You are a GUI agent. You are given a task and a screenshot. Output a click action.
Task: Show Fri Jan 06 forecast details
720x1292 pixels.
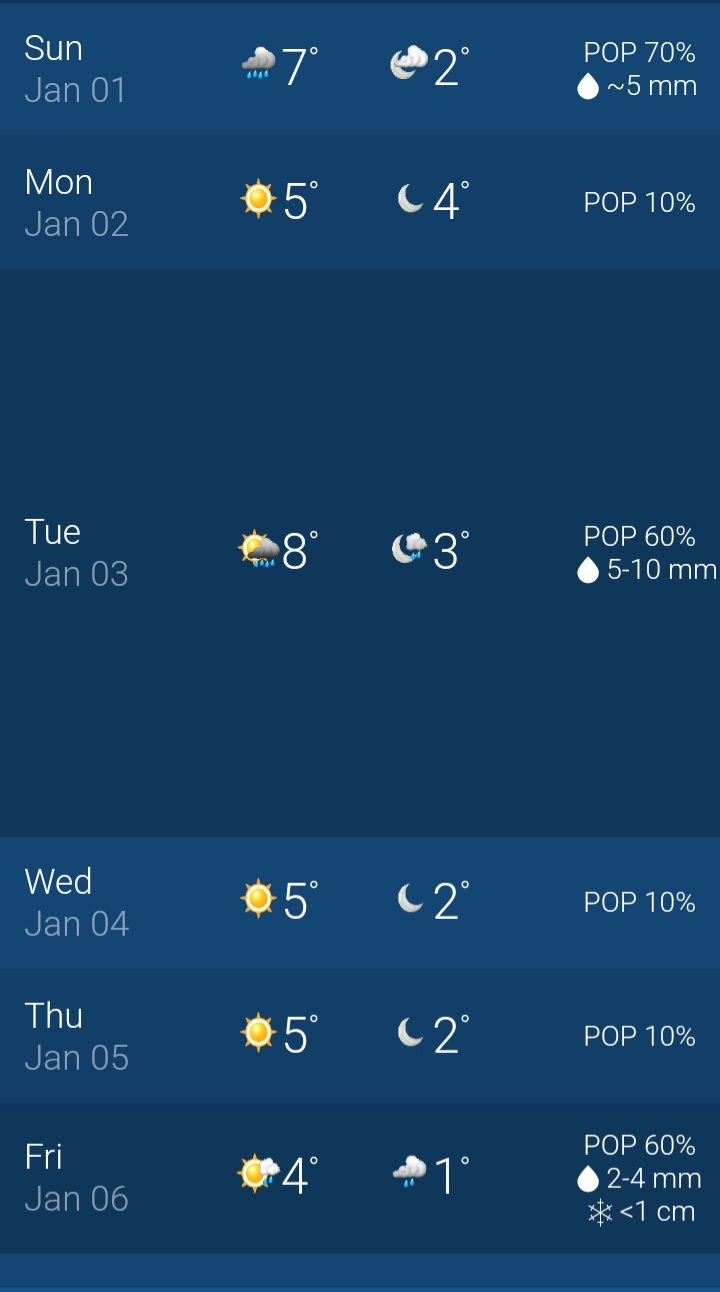pyautogui.click(x=360, y=1177)
